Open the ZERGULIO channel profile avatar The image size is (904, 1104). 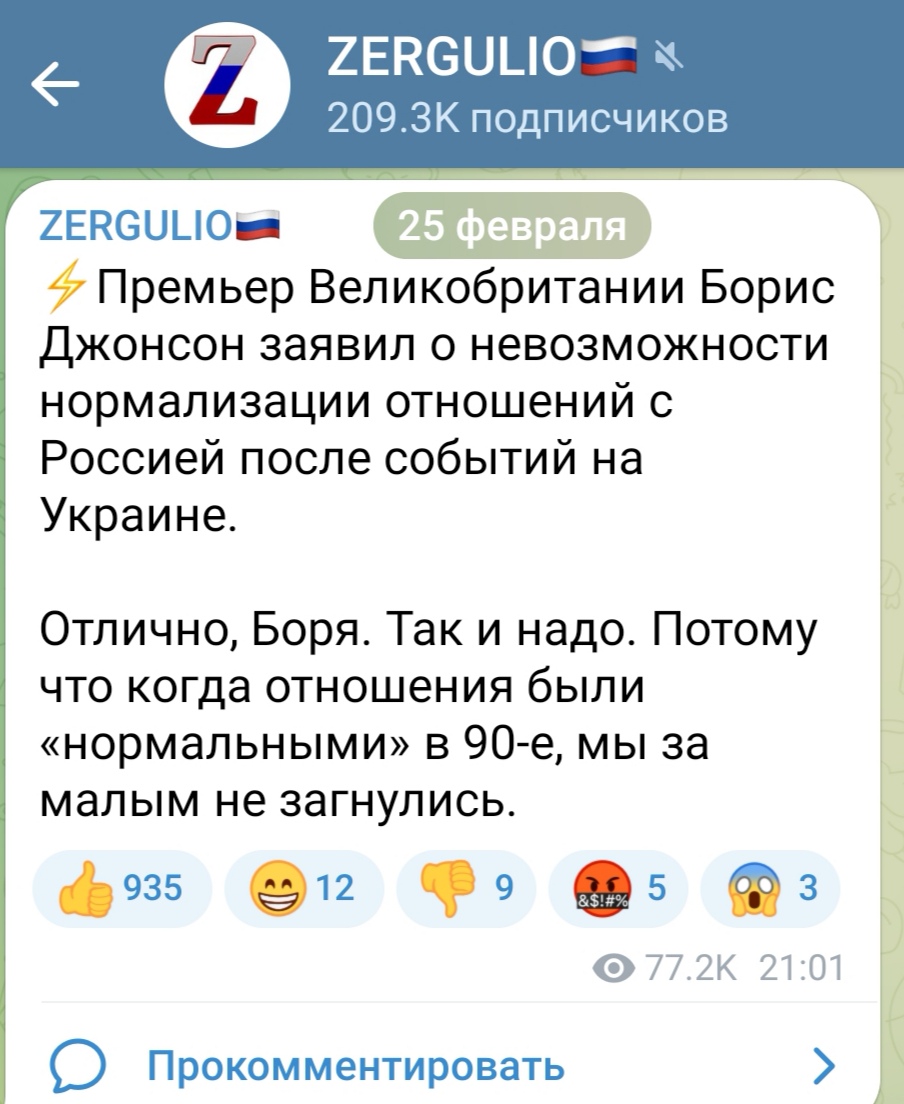226,87
